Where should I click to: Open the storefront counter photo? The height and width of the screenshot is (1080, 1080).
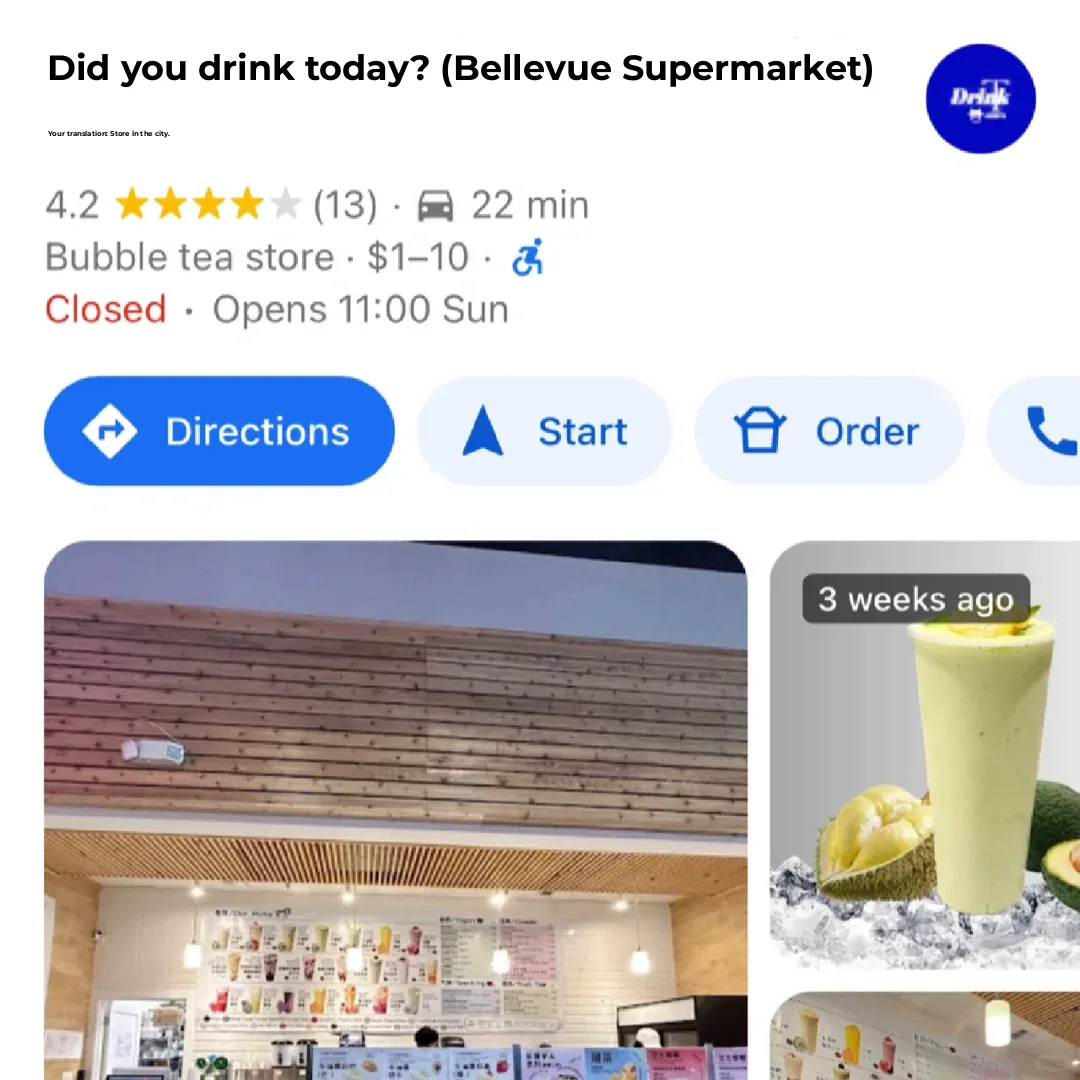[395, 810]
